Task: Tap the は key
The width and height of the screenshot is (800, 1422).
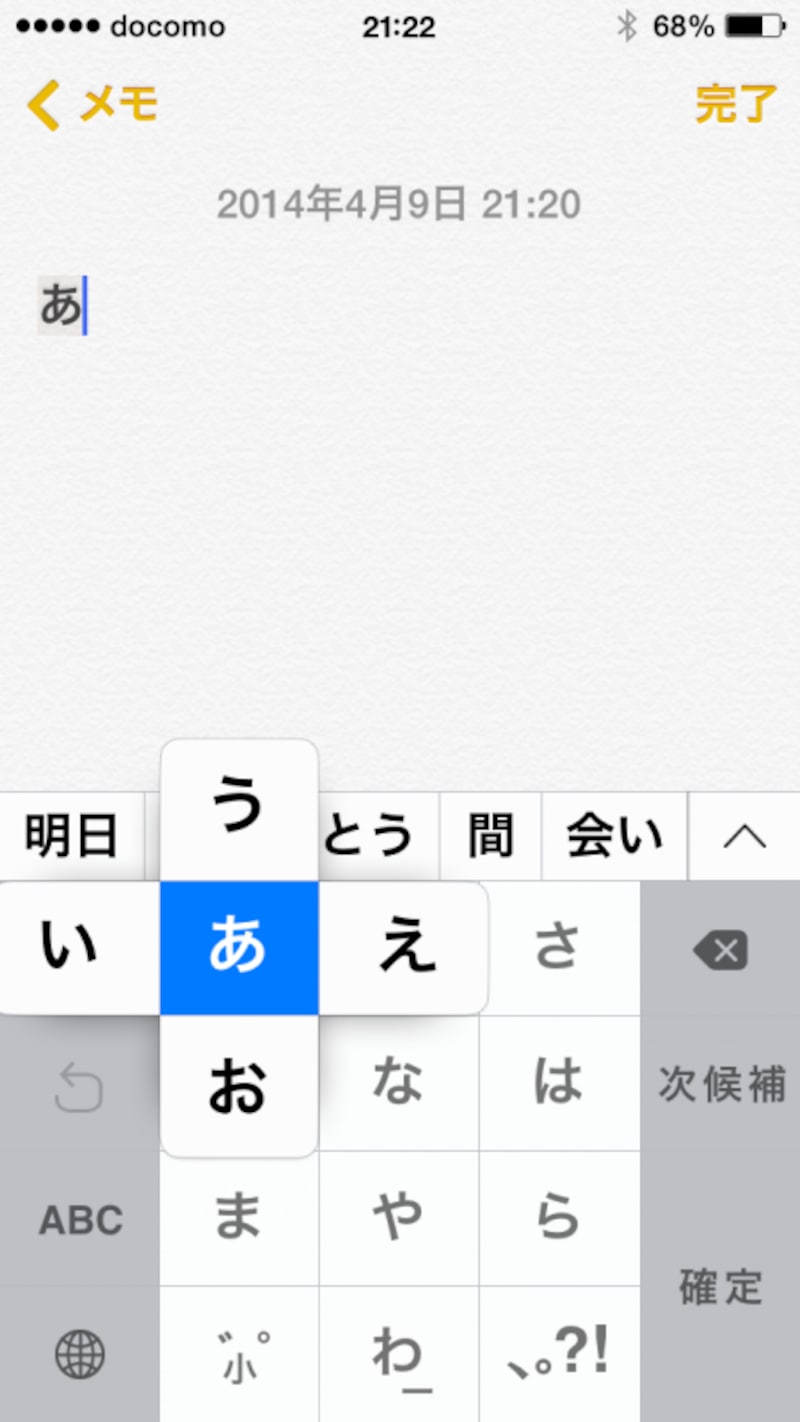Action: [x=558, y=1083]
